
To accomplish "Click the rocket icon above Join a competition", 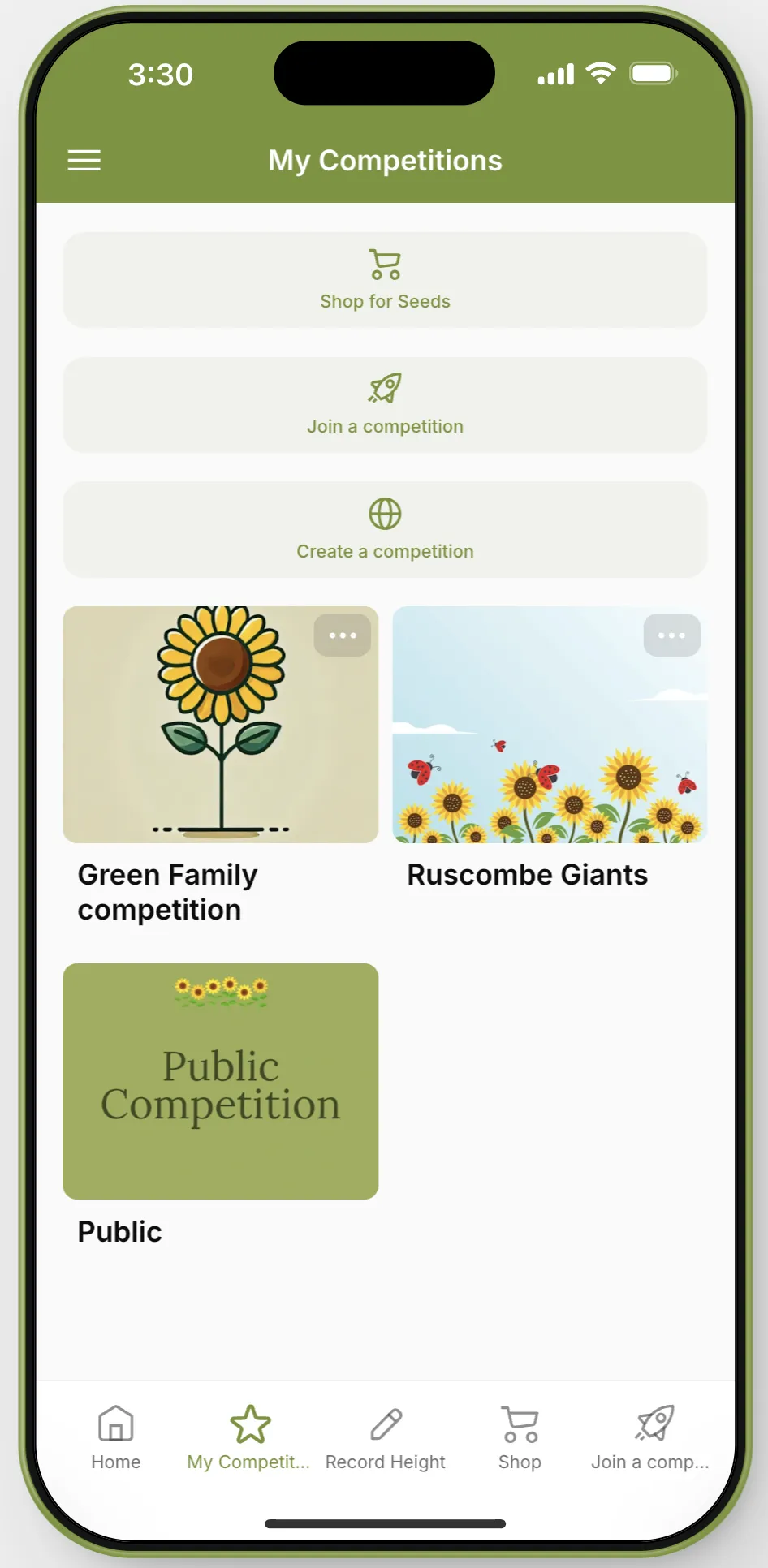I will click(x=384, y=389).
